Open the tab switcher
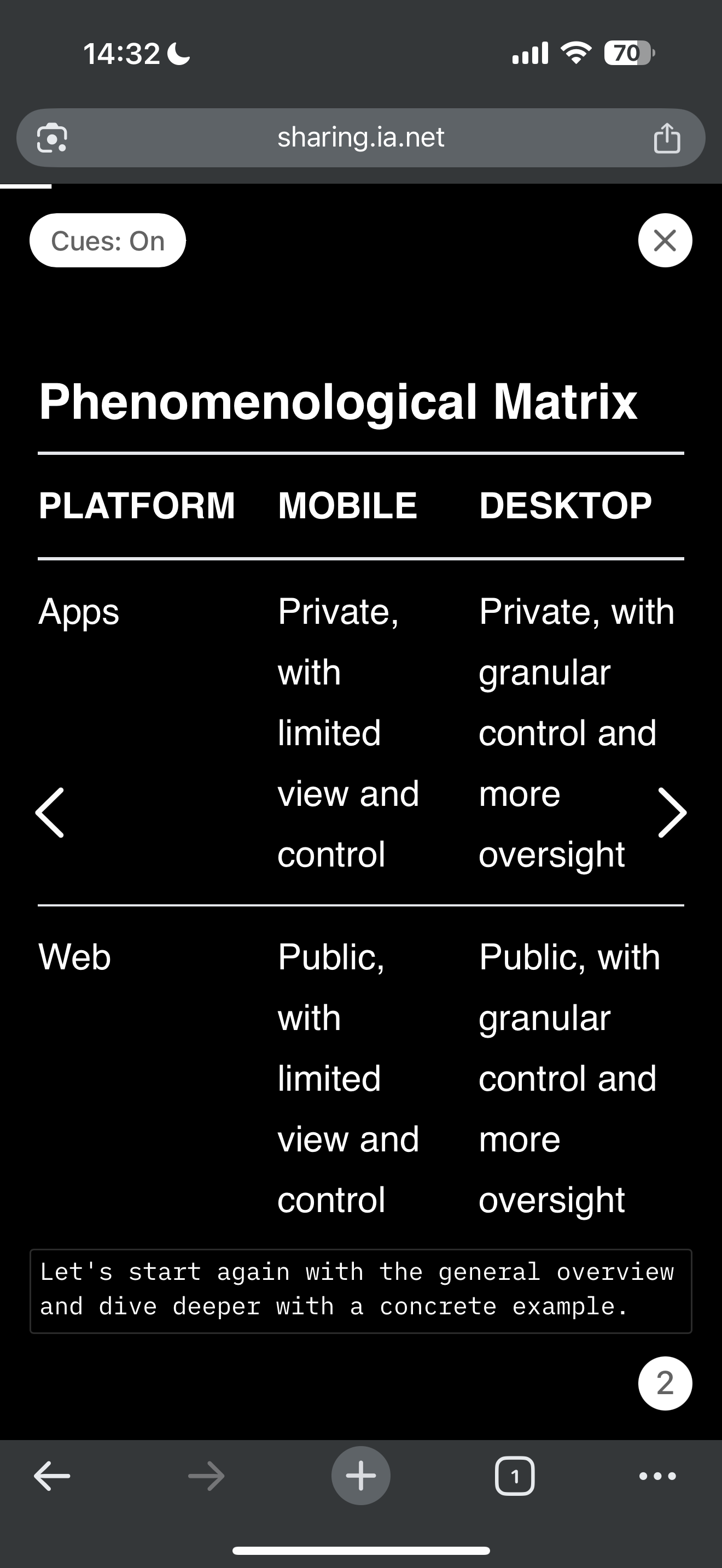 click(515, 1476)
